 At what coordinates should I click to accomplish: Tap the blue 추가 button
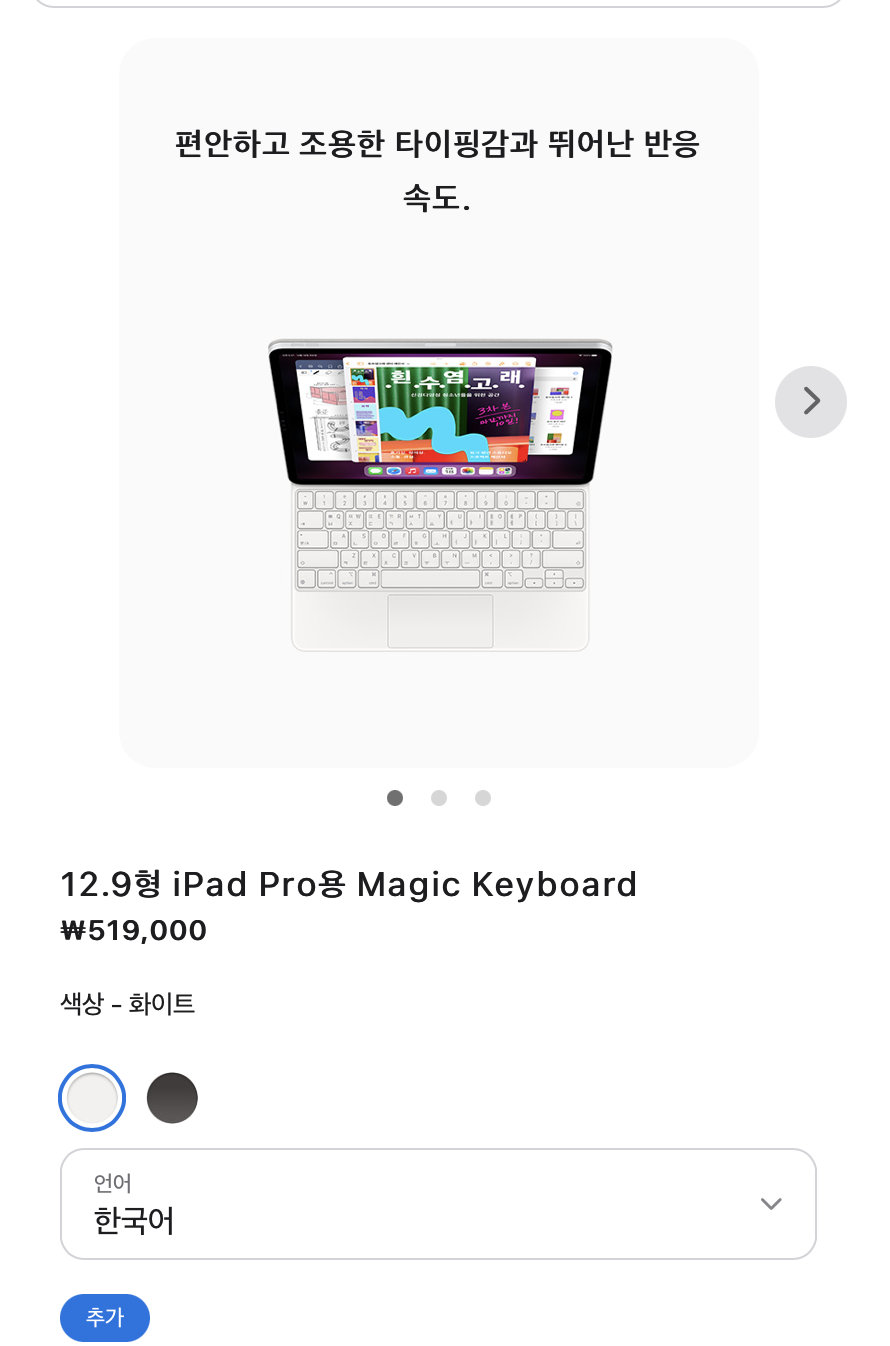click(x=105, y=1317)
